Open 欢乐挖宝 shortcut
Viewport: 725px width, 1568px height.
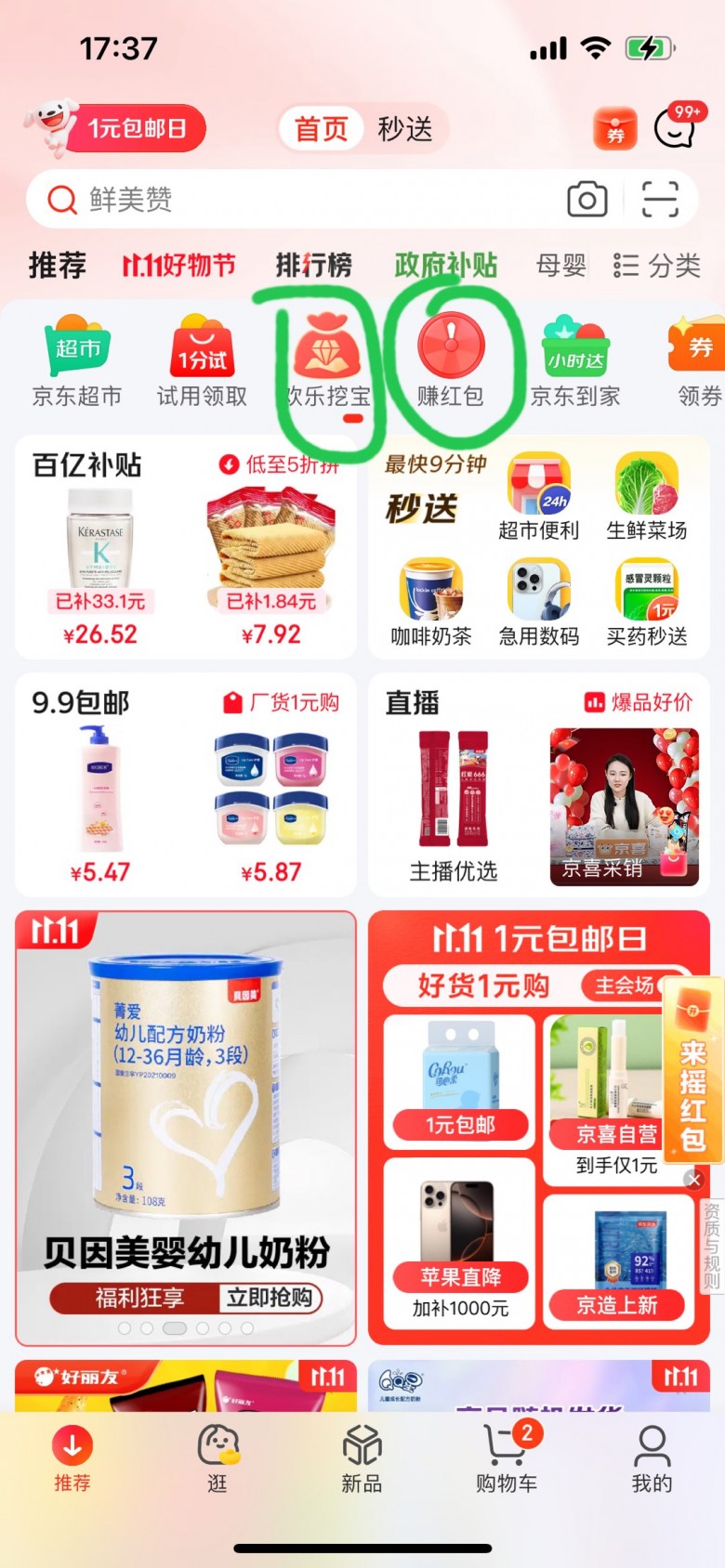click(327, 362)
